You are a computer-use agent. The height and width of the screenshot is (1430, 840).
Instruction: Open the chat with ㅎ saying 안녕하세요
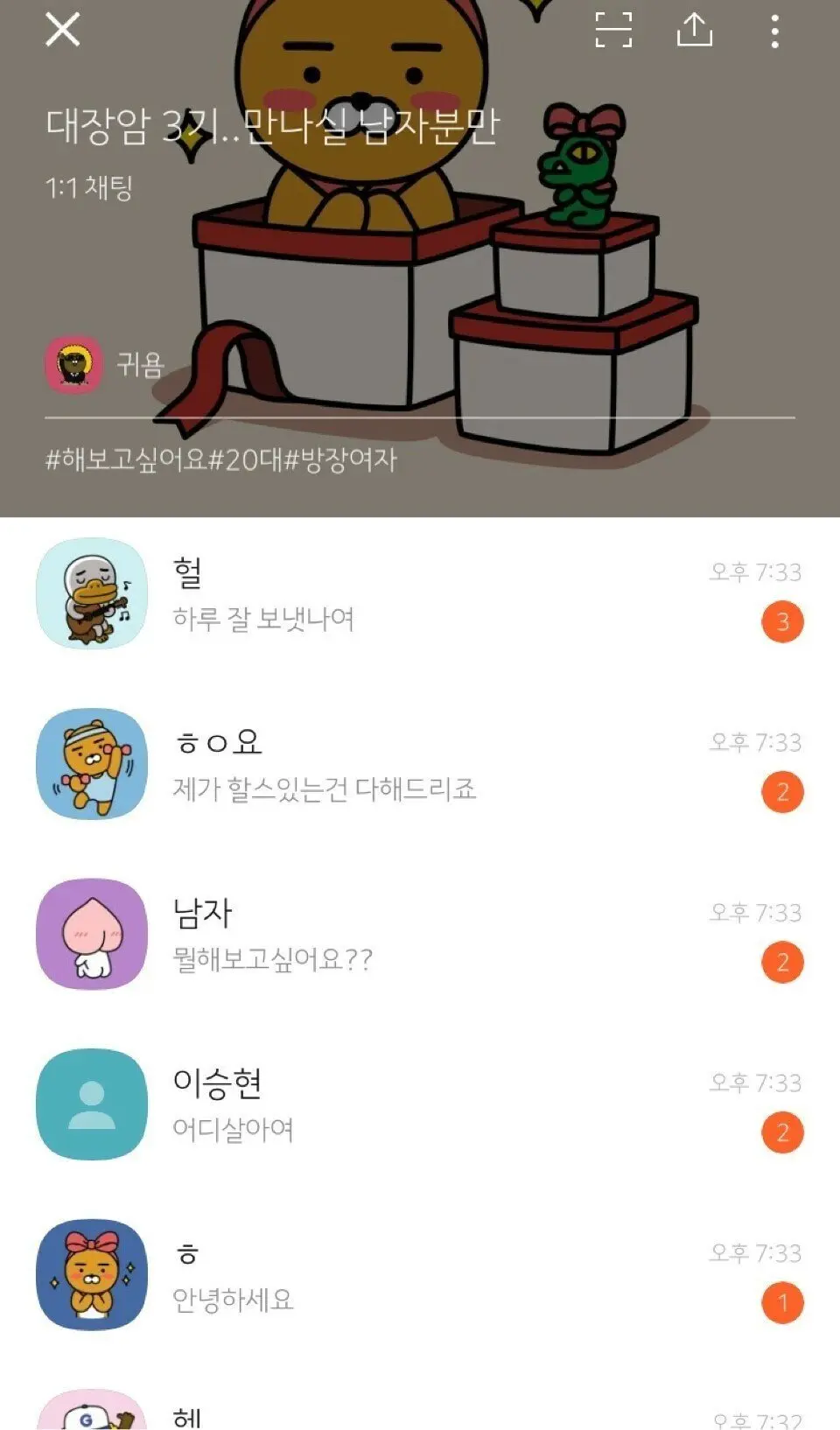tap(420, 1275)
